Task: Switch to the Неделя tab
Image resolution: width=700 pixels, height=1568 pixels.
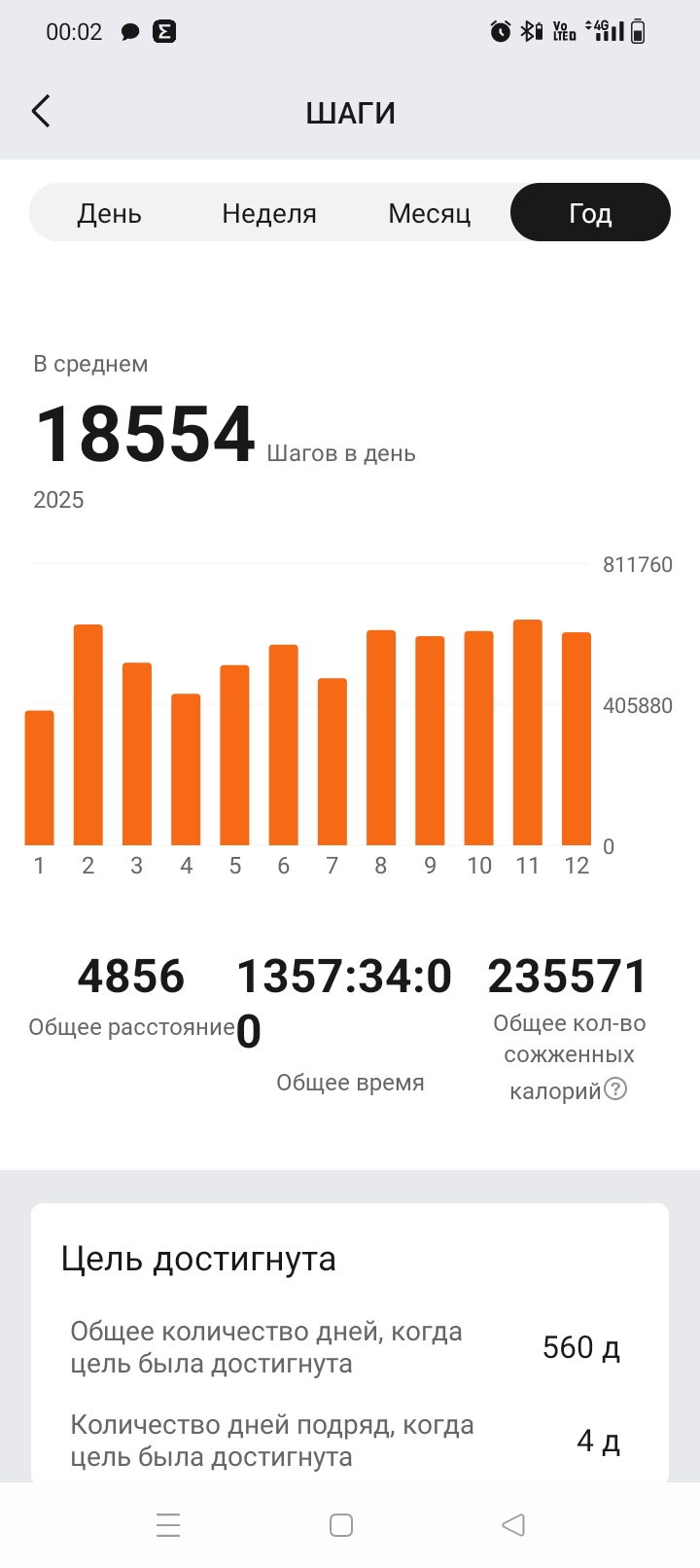Action: point(269,213)
